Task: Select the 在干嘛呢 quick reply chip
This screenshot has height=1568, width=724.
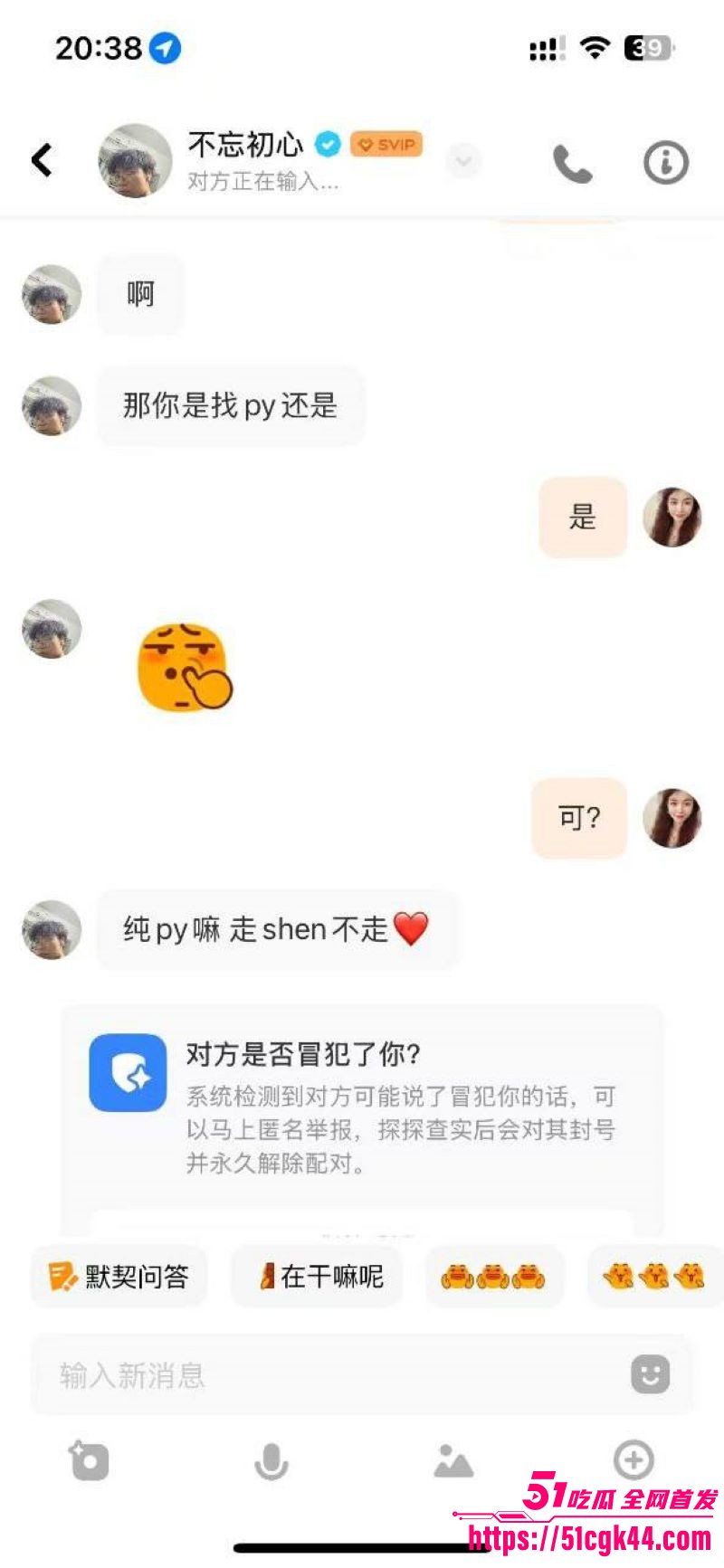Action: [x=317, y=1276]
